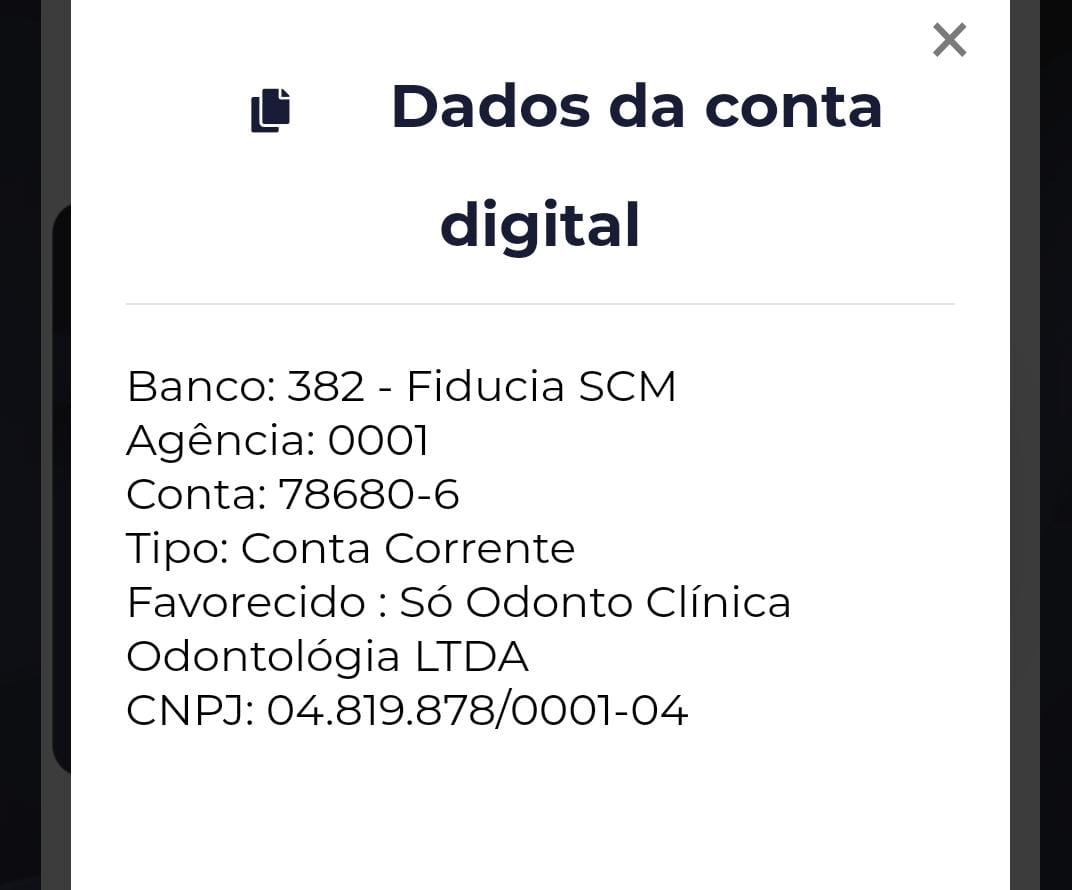Screen dimensions: 1072x890
Task: Copy the digital account data
Action: click(270, 110)
